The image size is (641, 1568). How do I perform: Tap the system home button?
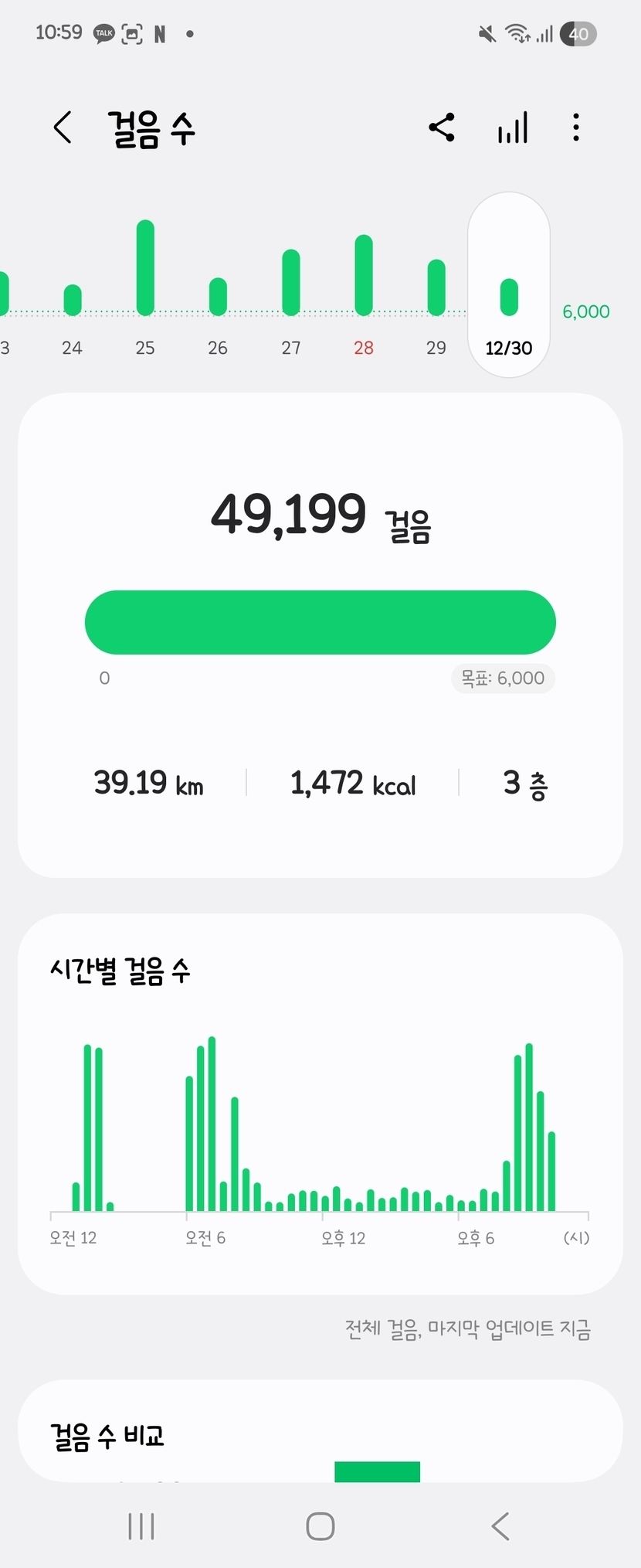tap(320, 1526)
